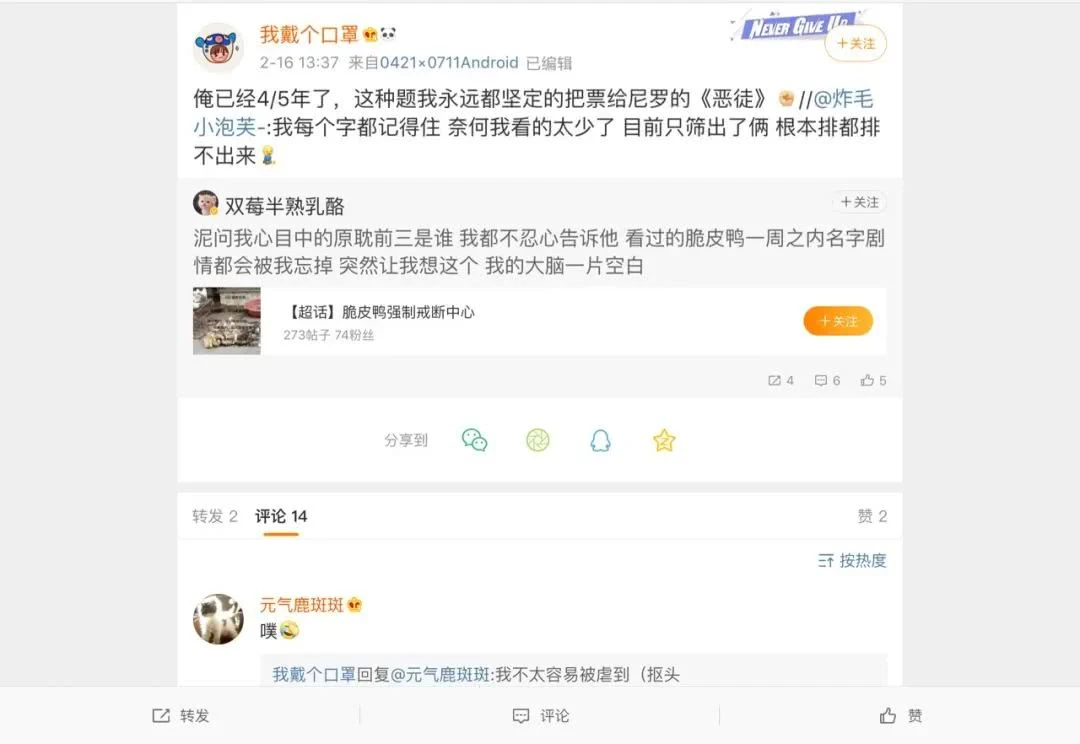Tap the bottom bar 转发 button
1080x744 pixels.
[x=181, y=716]
